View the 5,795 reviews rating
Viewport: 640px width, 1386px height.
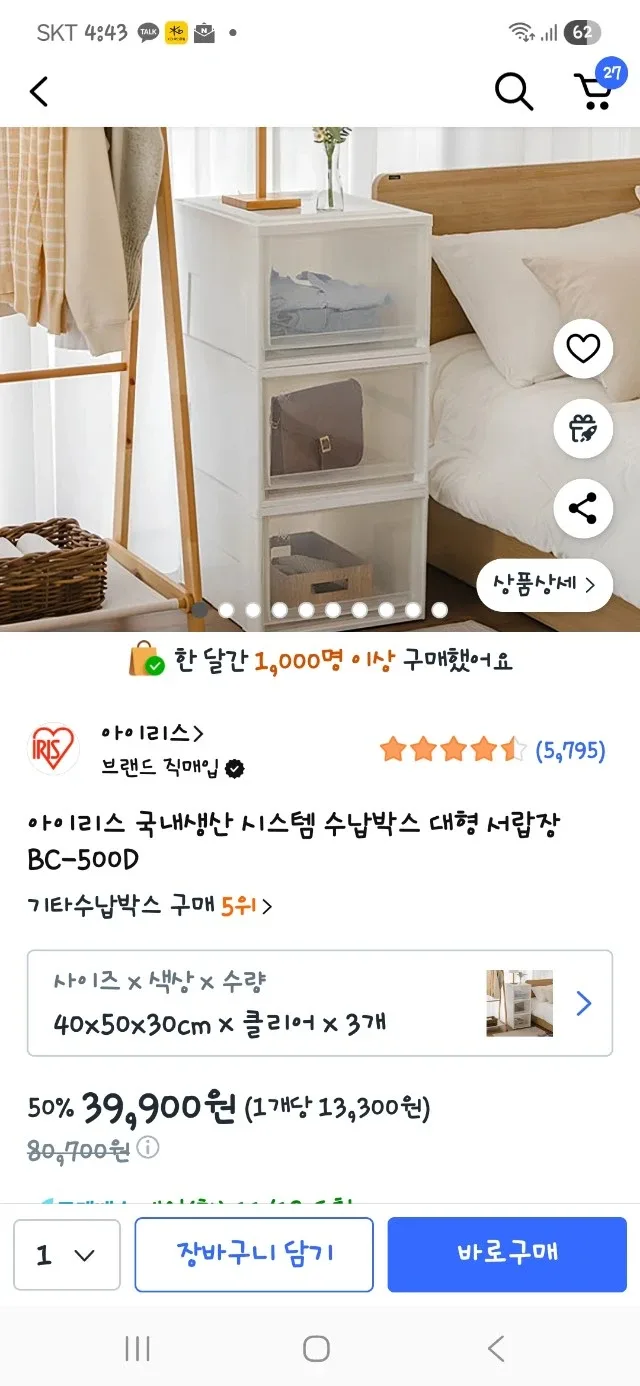(493, 750)
